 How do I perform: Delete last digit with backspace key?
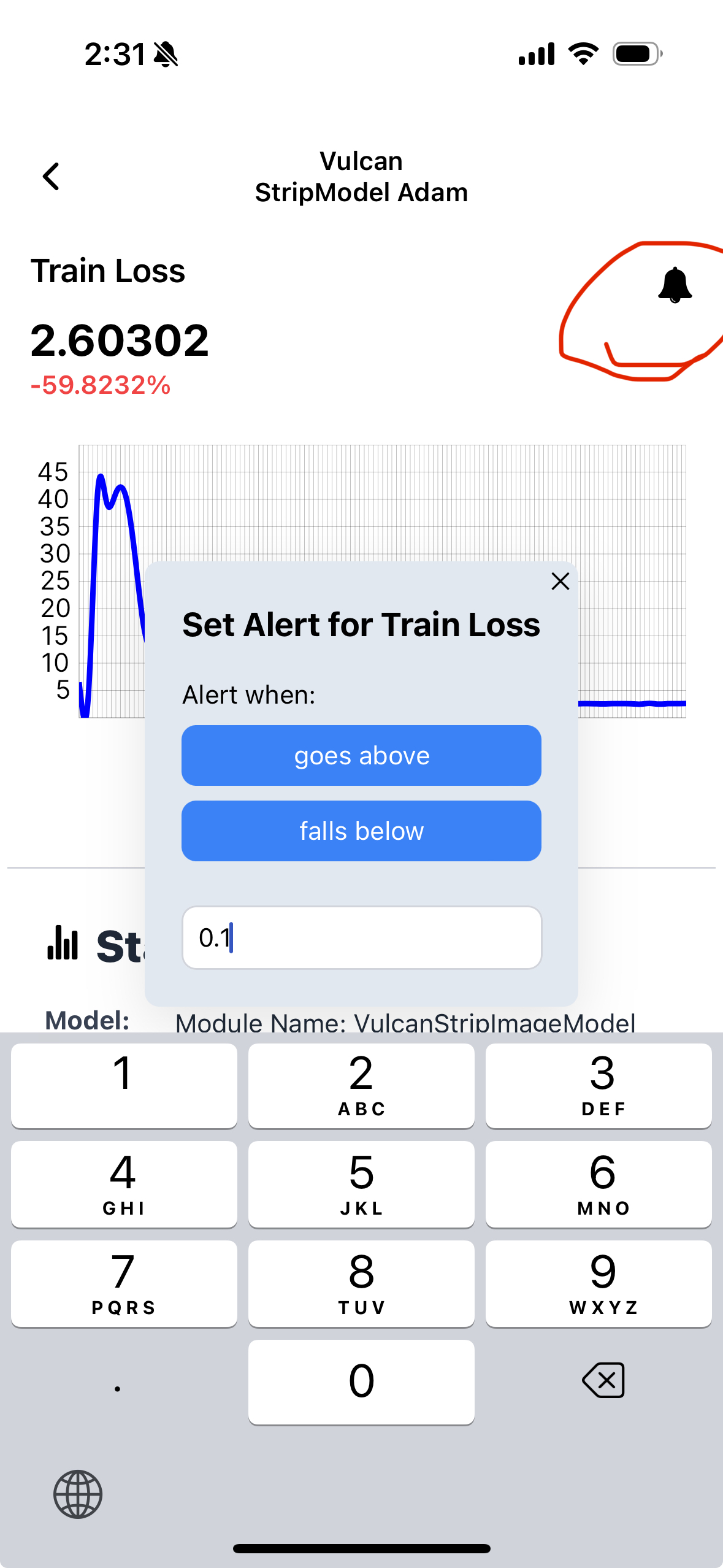point(603,1381)
